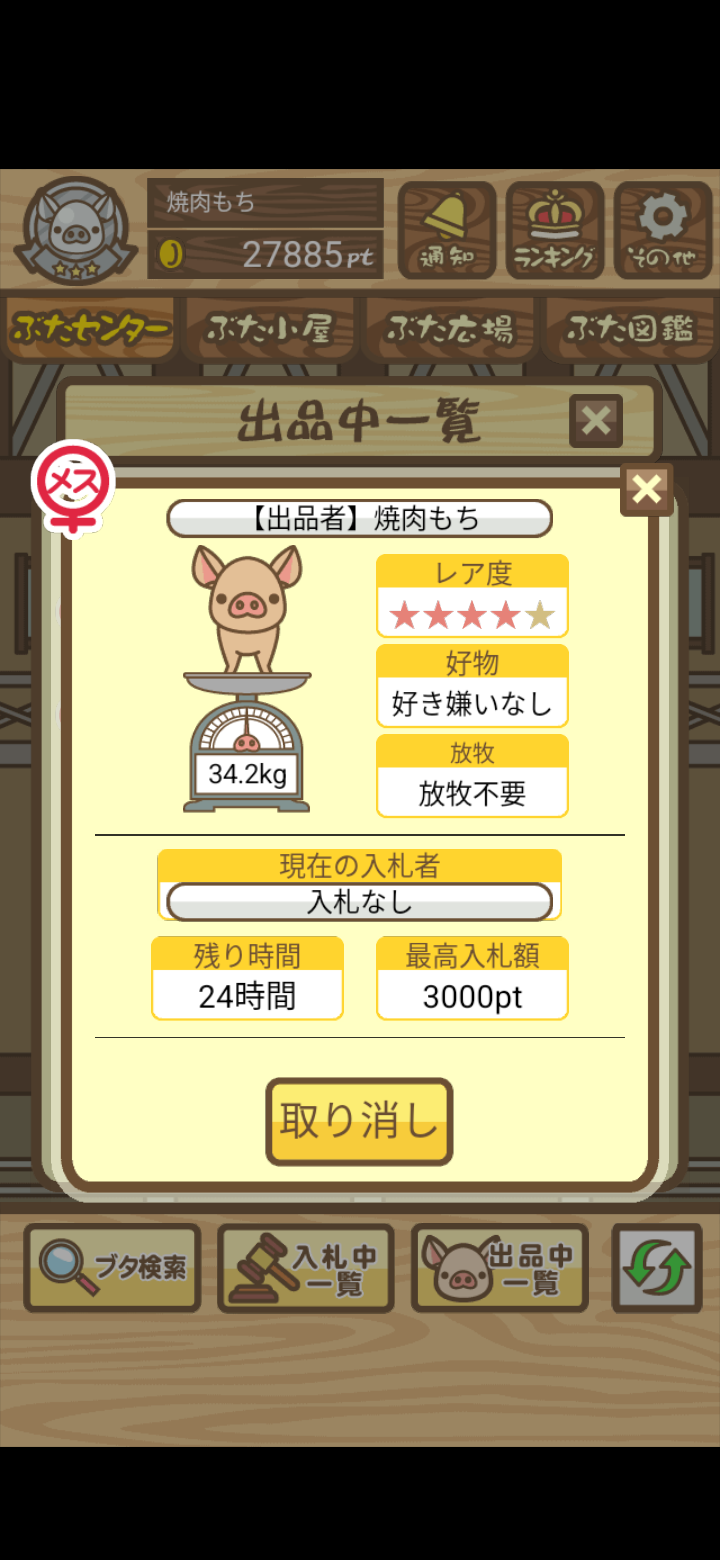Screen dimensions: 720x1560
Task: Open the player profile pig avatar
Action: click(x=76, y=231)
